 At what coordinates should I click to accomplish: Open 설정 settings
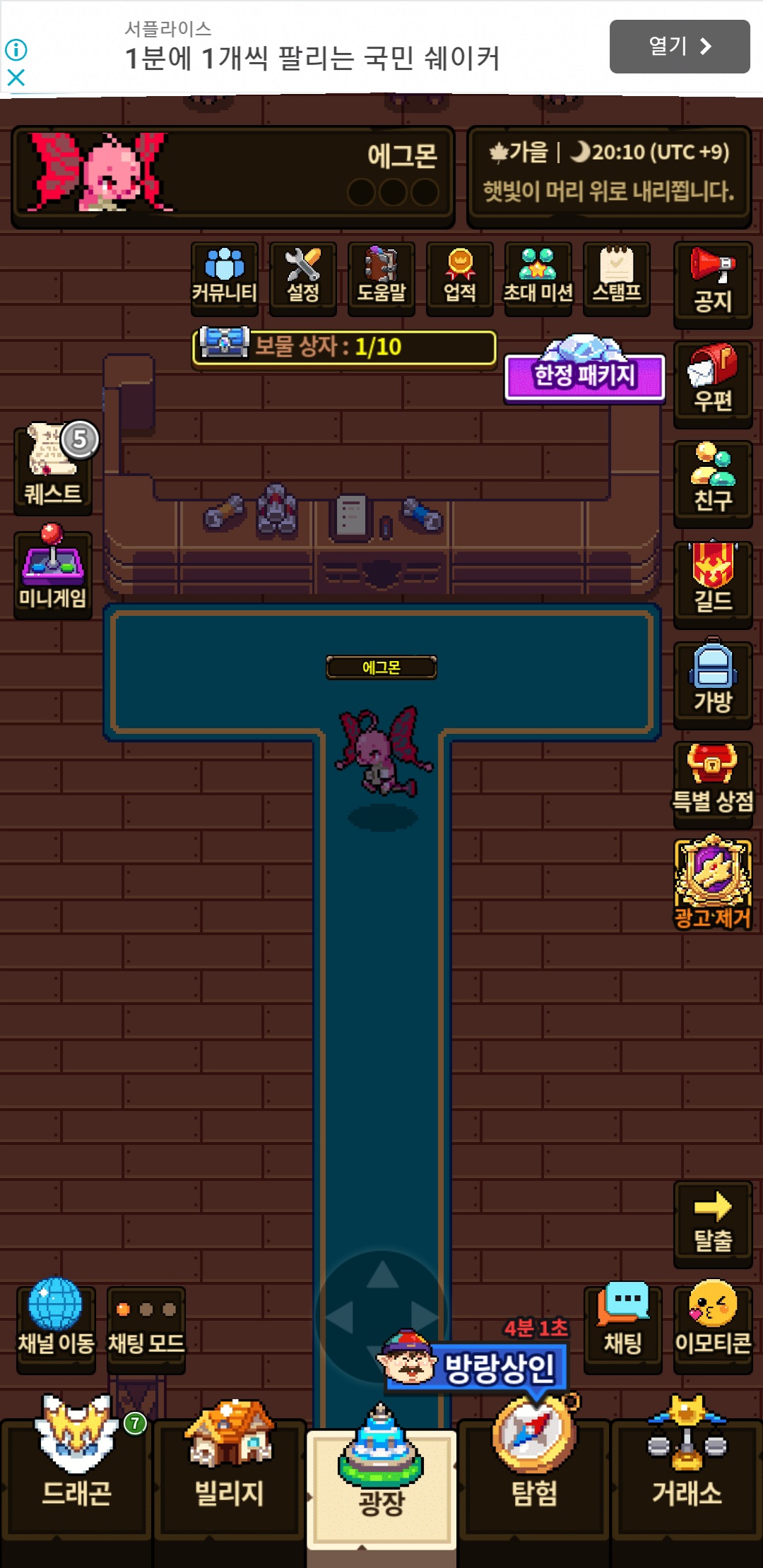coord(303,276)
